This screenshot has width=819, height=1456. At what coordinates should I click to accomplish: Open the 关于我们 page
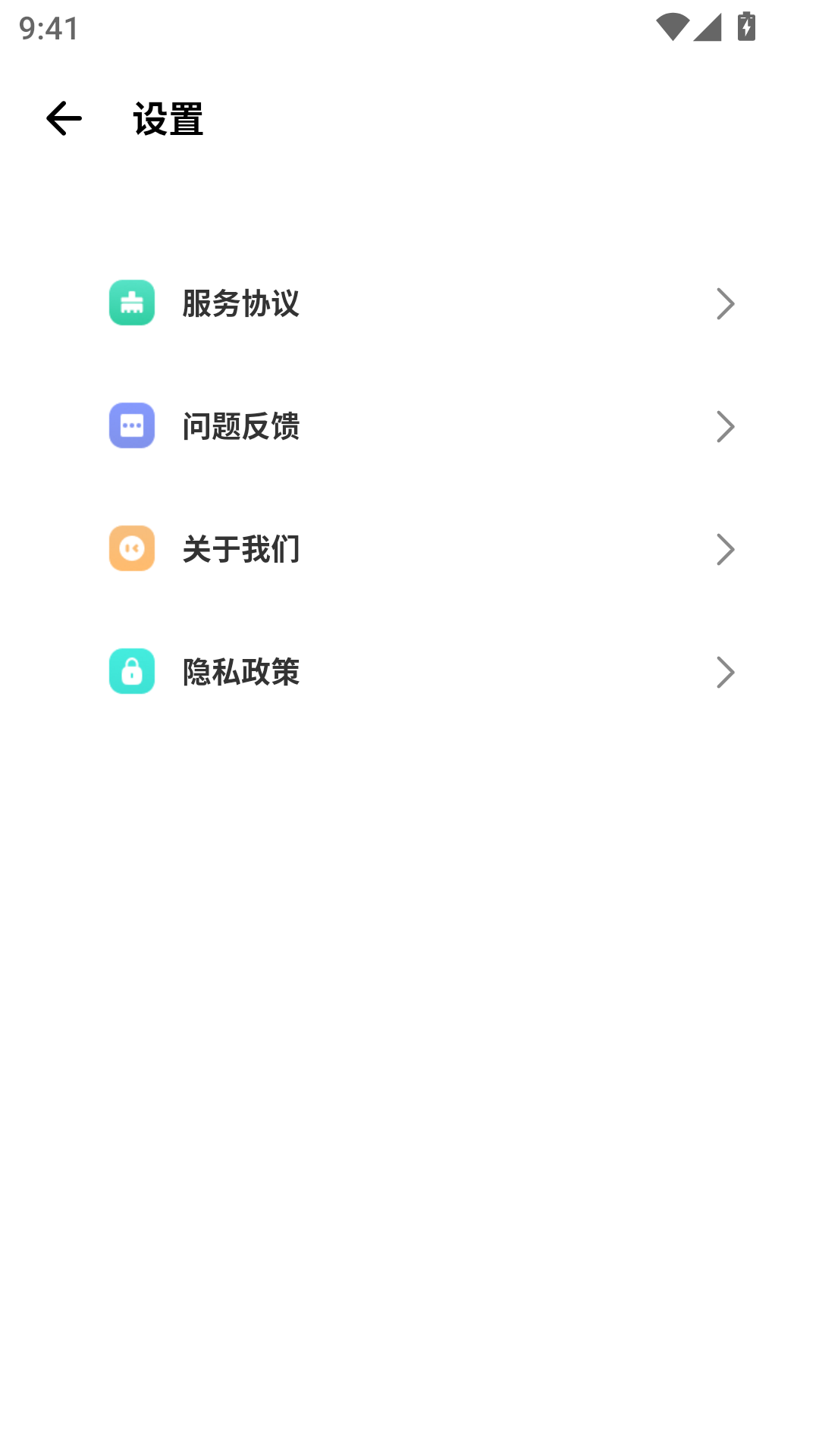(x=409, y=549)
